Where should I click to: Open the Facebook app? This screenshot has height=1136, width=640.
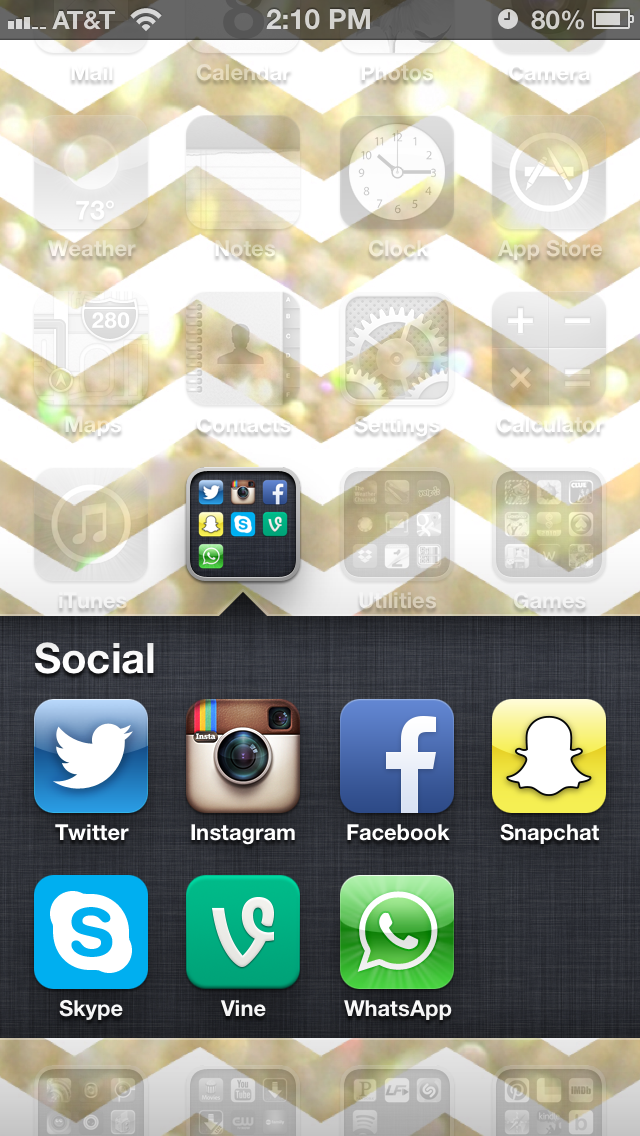(x=397, y=756)
